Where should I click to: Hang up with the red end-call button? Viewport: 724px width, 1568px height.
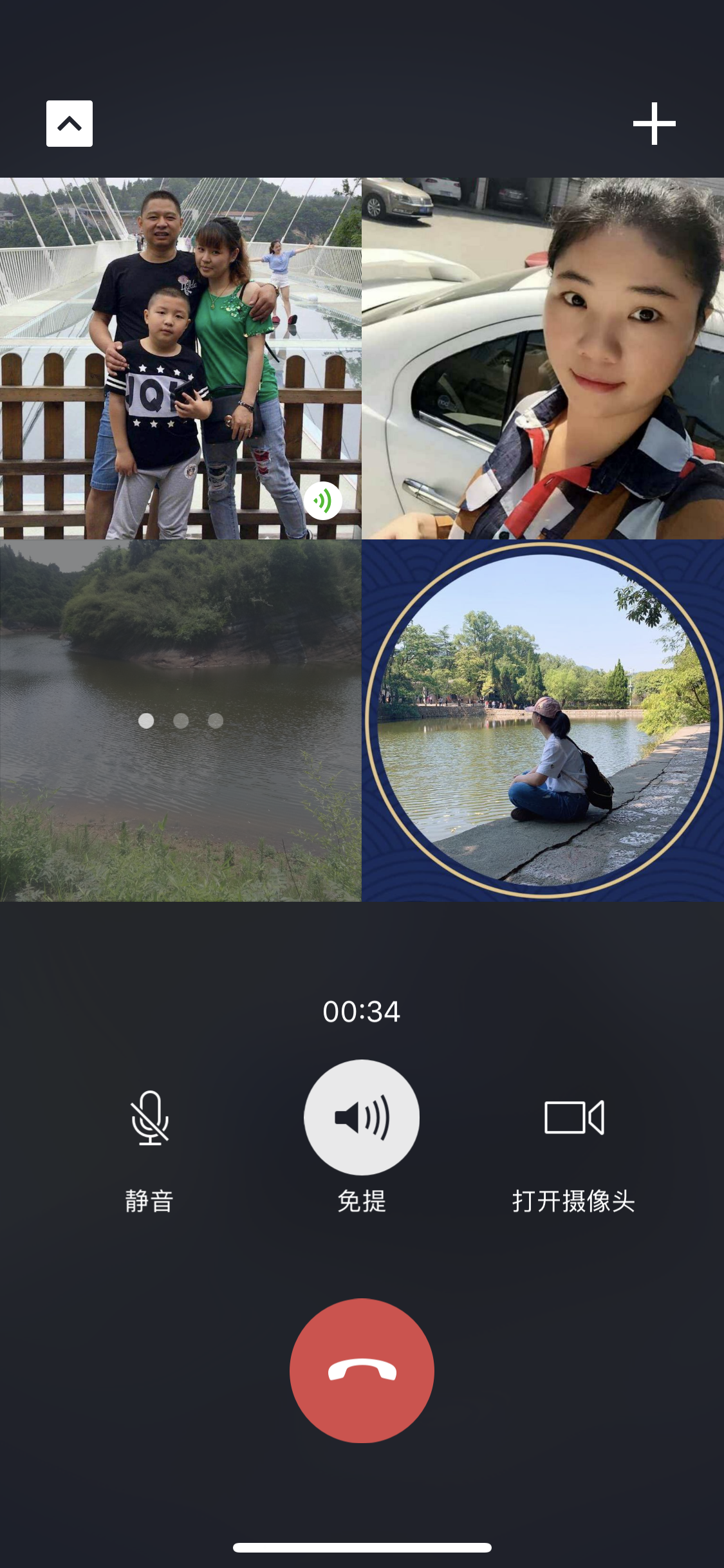[x=362, y=1370]
